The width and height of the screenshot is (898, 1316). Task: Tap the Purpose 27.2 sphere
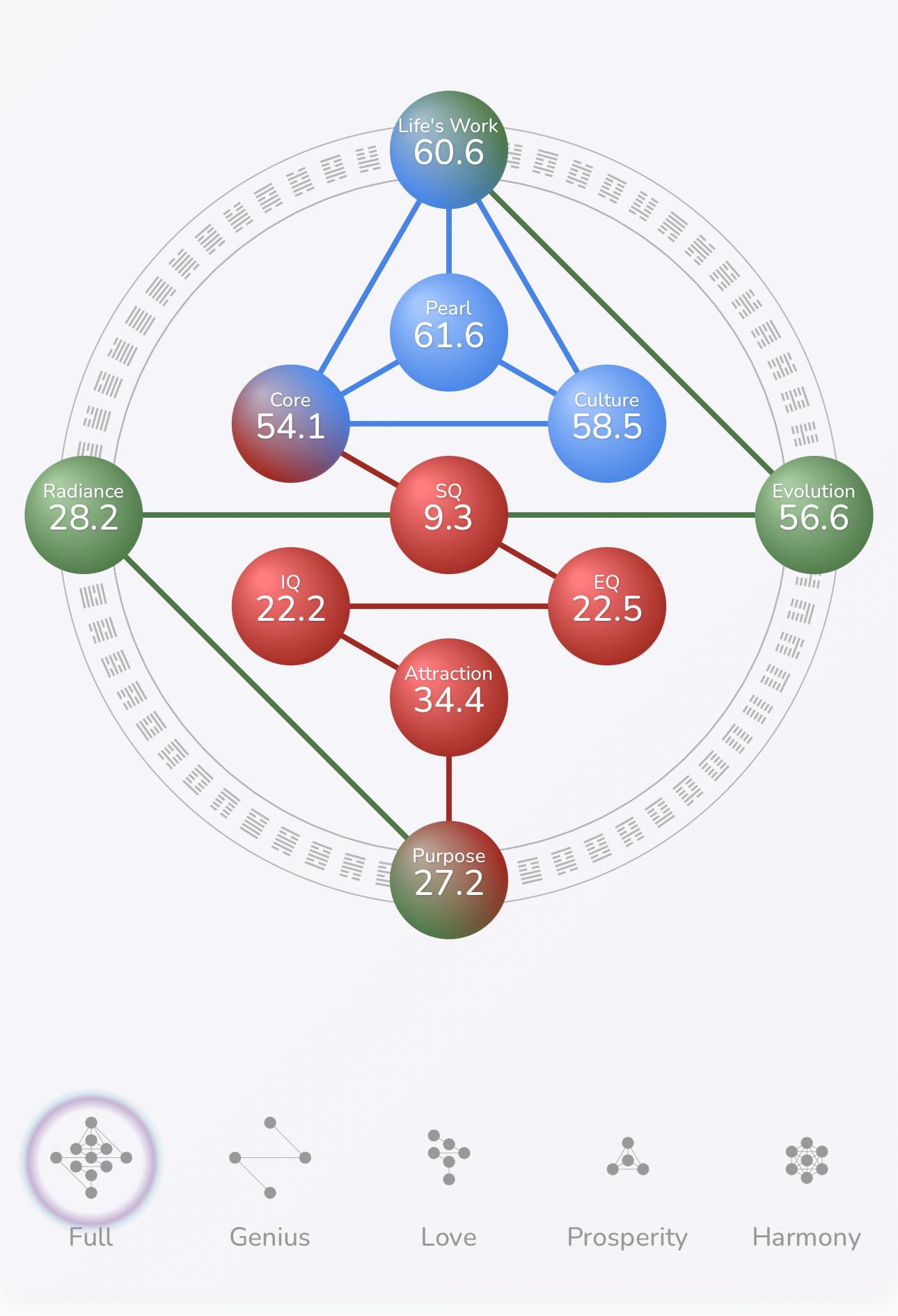point(449,880)
